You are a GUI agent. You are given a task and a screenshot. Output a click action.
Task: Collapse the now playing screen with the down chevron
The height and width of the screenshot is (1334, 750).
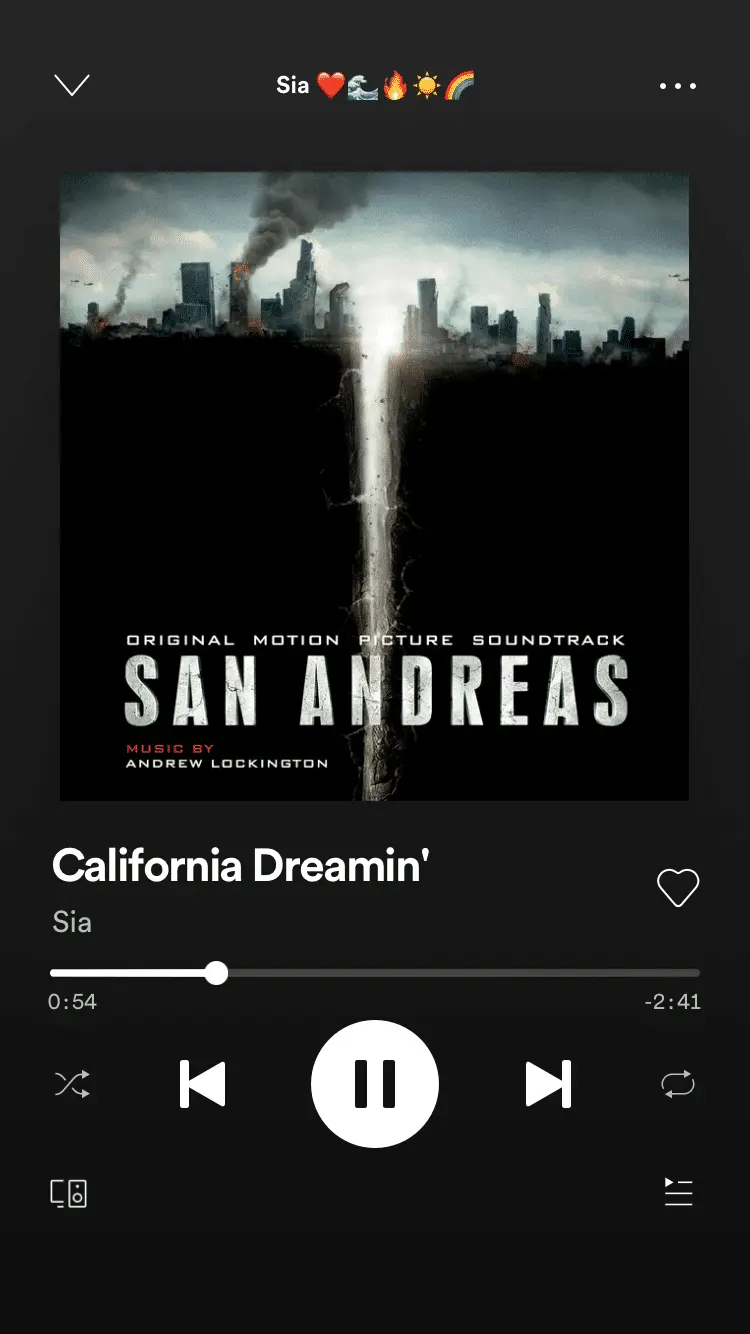pos(72,86)
